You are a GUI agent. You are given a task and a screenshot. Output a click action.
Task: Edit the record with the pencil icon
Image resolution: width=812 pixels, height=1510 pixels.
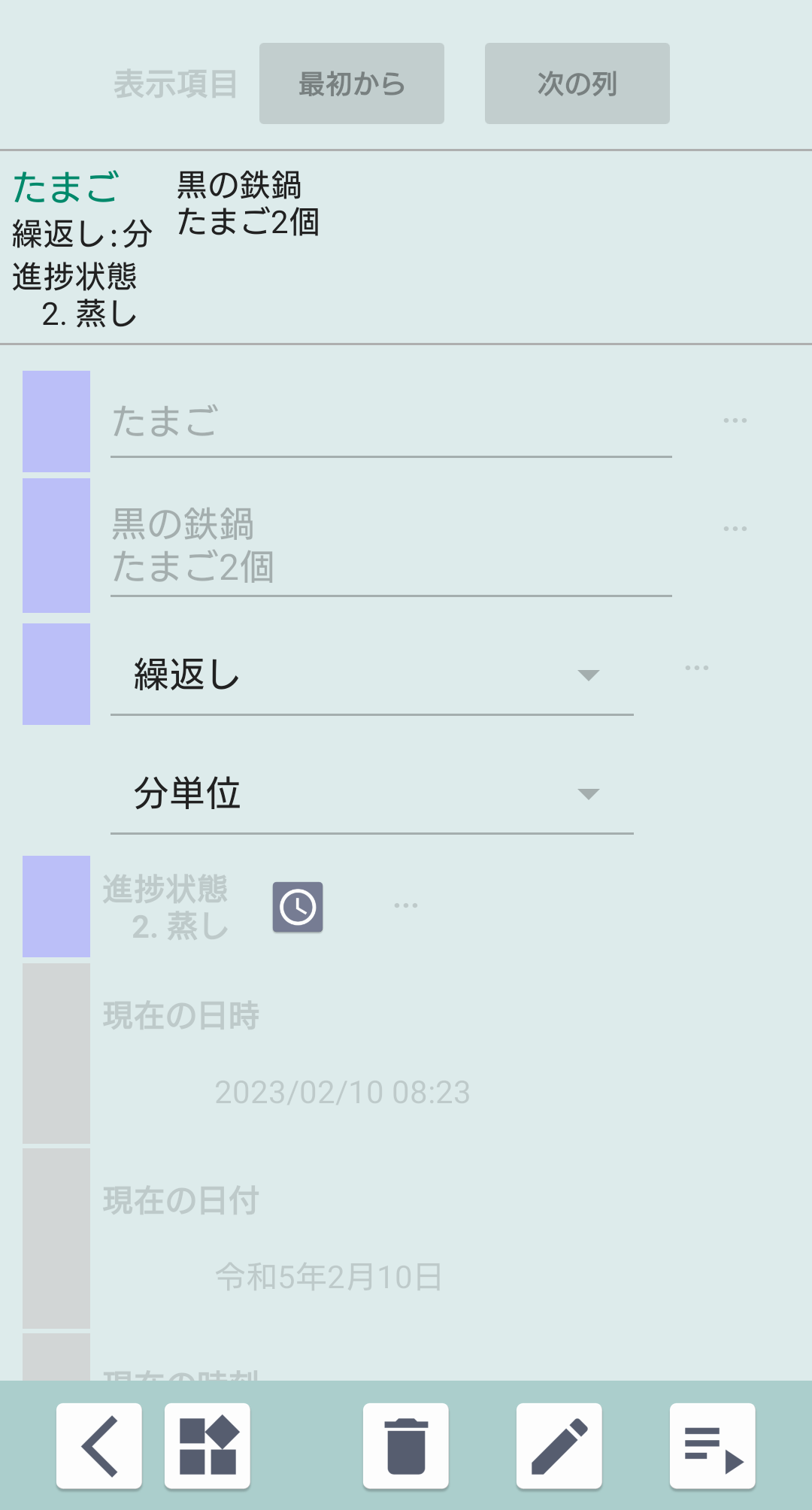coord(559,1445)
